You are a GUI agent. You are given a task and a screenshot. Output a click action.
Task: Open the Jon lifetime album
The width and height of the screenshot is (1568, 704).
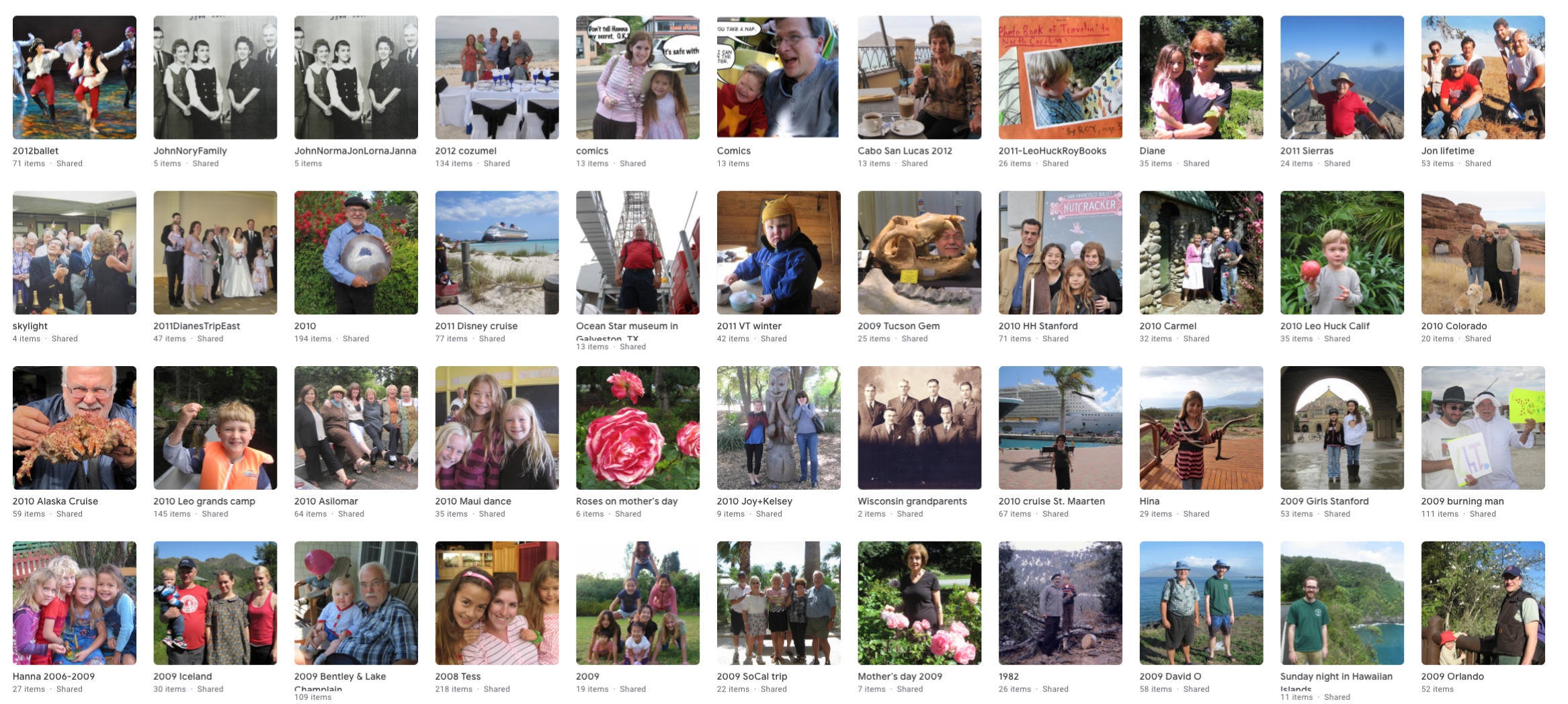coord(1483,78)
